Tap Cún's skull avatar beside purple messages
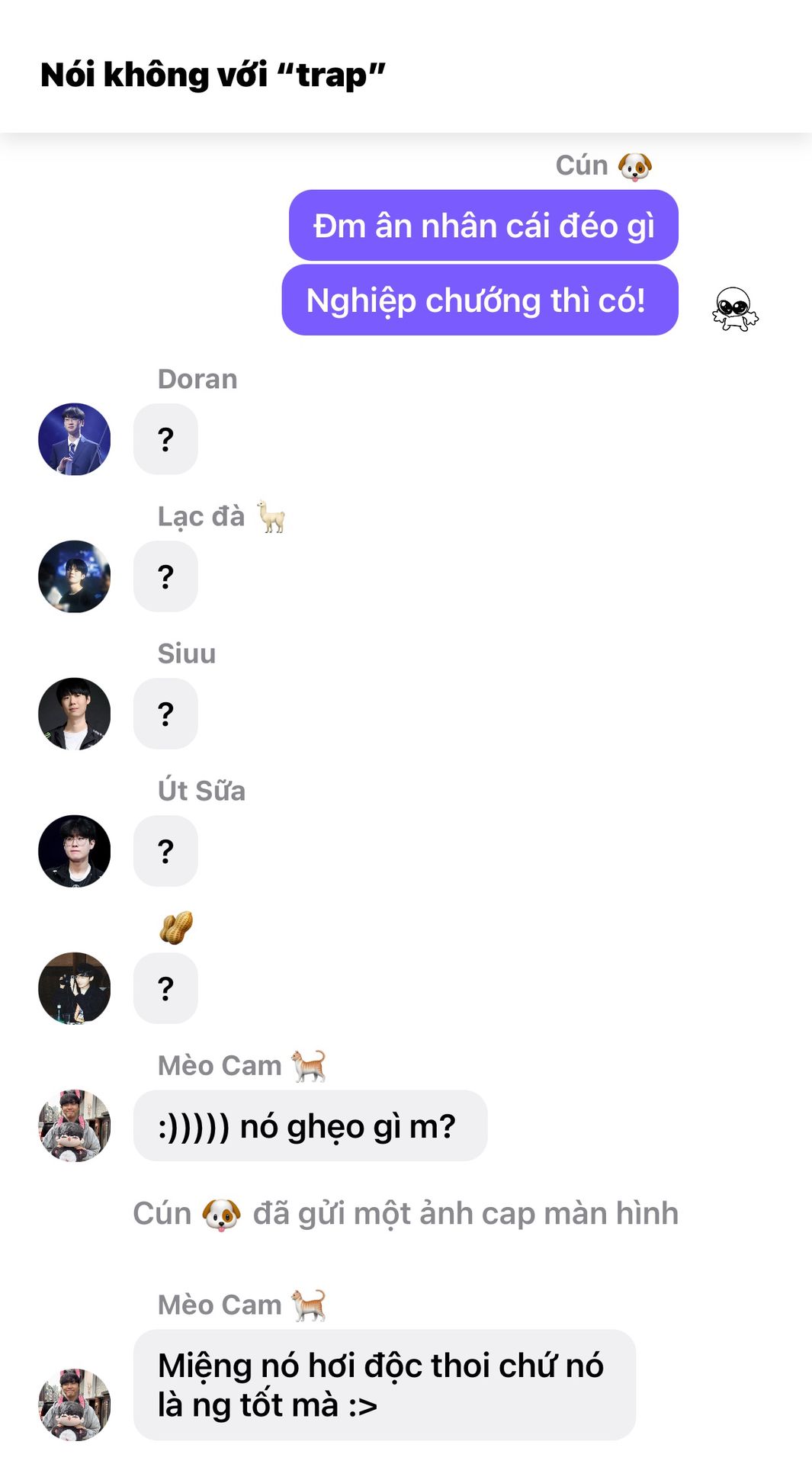 735,309
